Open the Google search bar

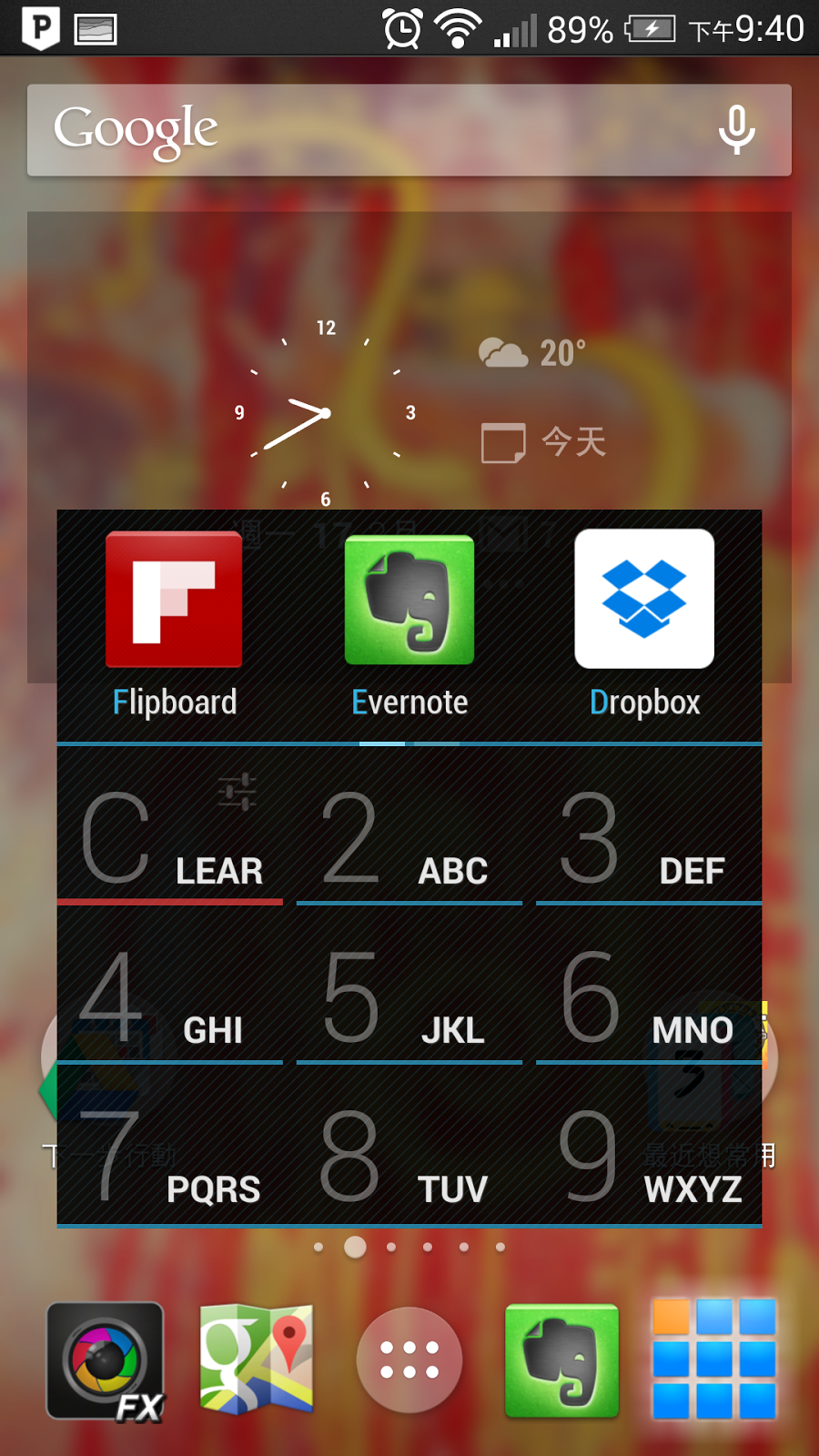[364, 130]
